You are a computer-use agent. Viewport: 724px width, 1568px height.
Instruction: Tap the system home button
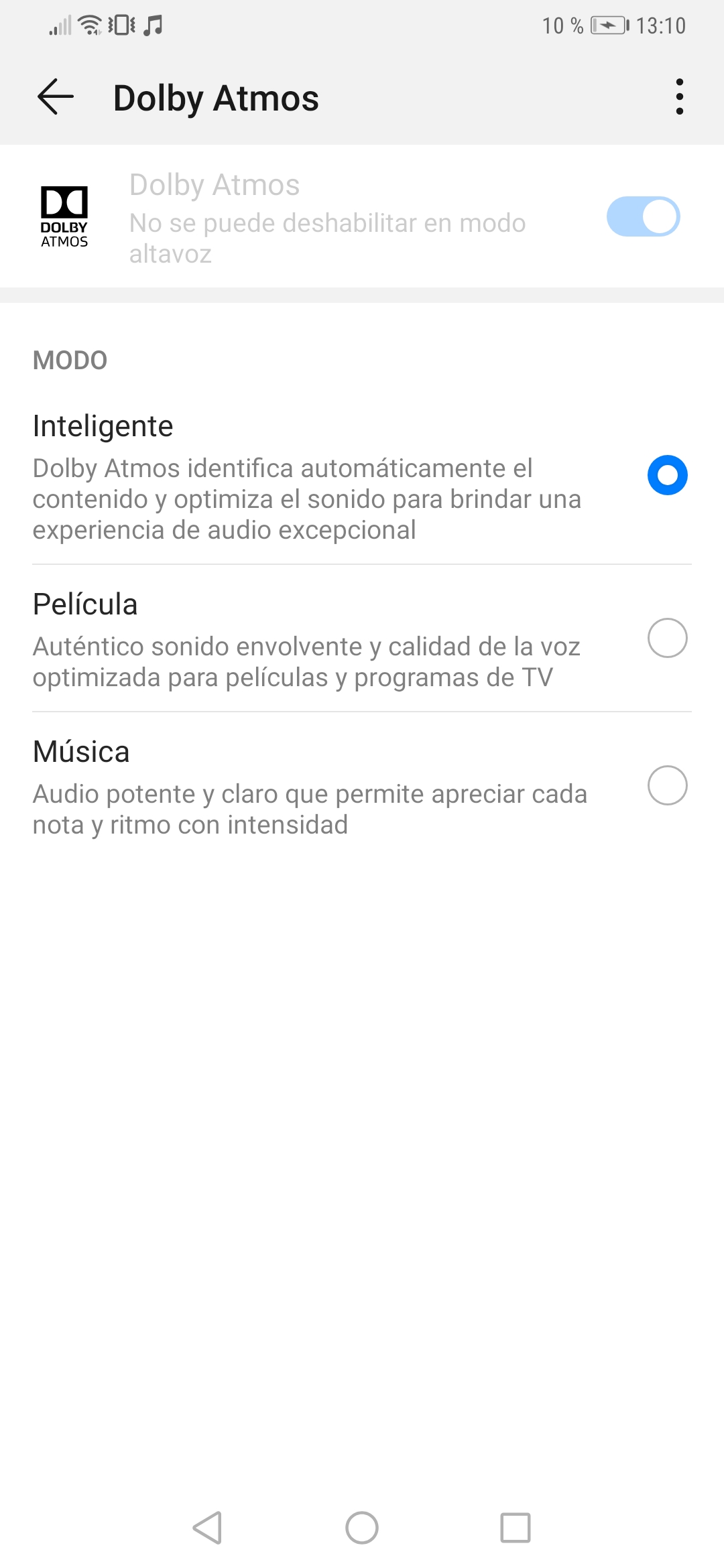pyautogui.click(x=362, y=1528)
